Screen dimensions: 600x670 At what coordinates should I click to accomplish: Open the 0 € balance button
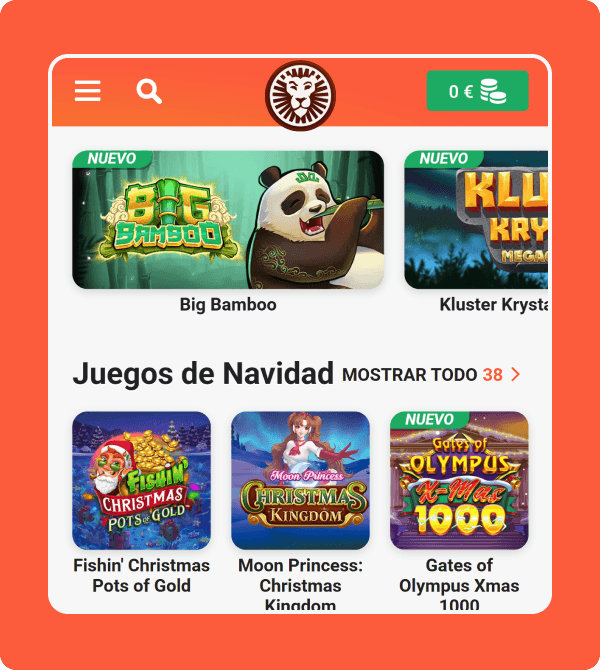[x=477, y=91]
